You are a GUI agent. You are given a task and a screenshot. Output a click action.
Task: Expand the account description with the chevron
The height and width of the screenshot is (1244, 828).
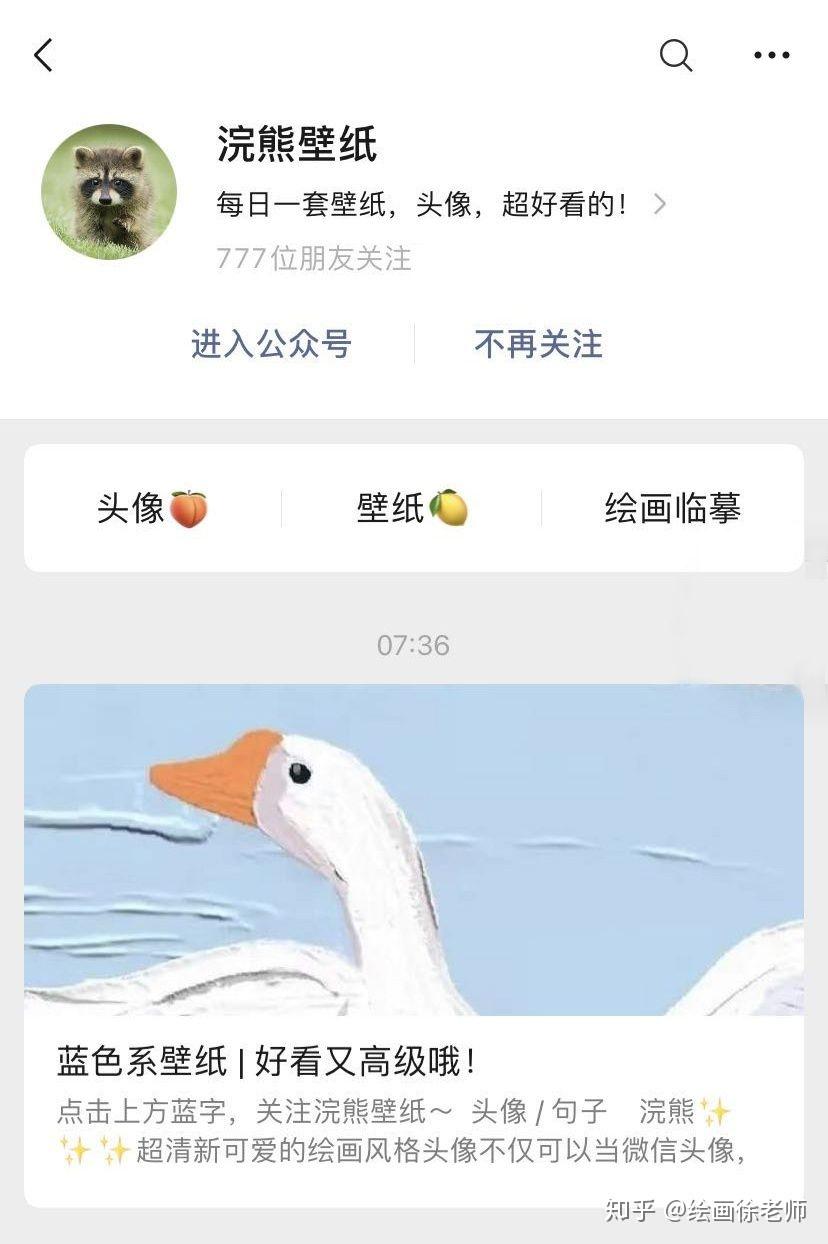[x=660, y=203]
